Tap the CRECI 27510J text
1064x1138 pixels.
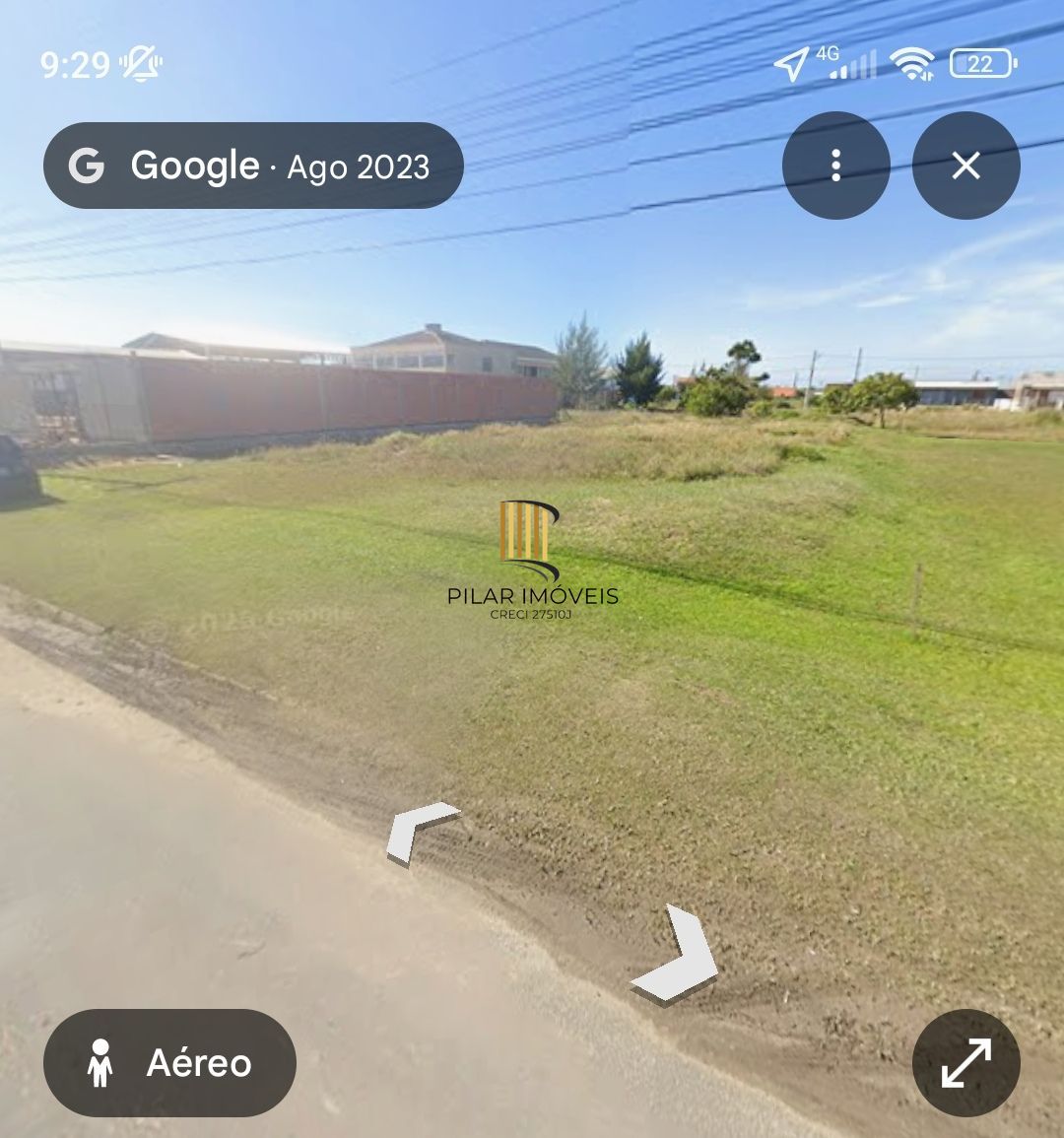coord(532,613)
